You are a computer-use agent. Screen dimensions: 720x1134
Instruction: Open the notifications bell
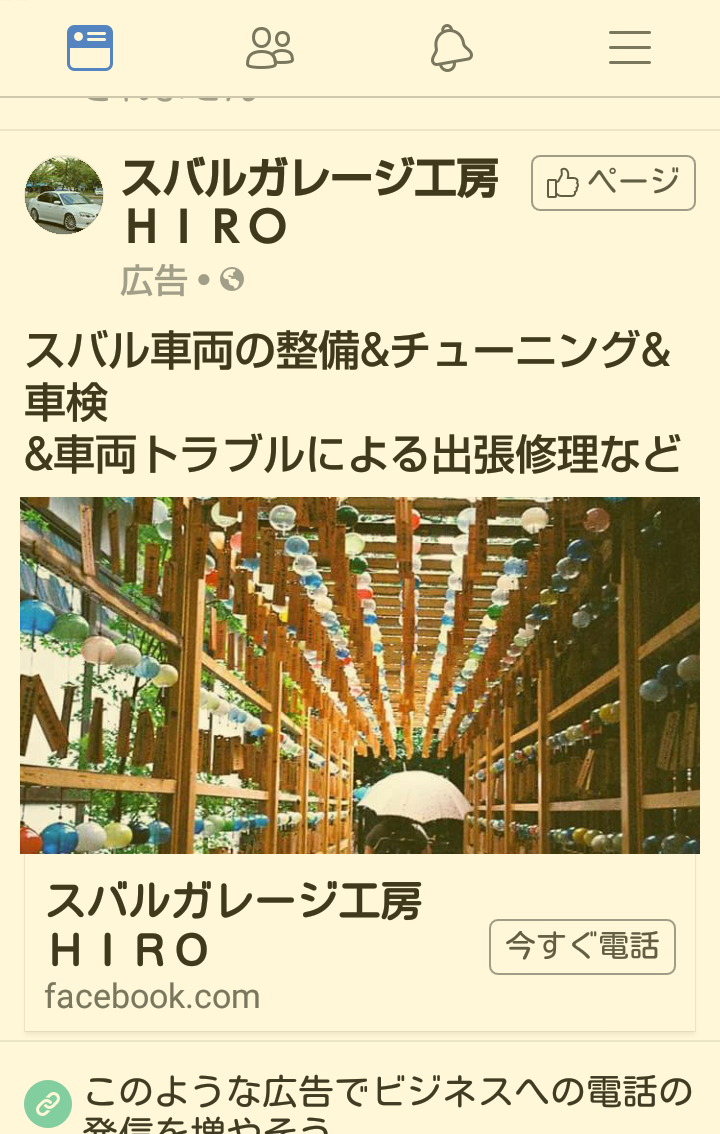tap(451, 48)
